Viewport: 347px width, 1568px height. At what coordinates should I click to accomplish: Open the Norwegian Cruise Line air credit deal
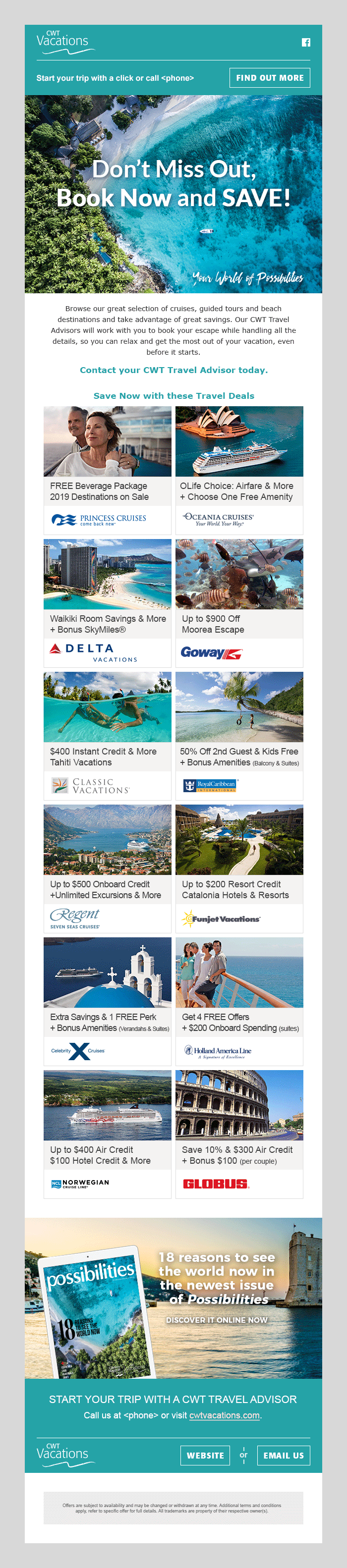coord(107,1134)
